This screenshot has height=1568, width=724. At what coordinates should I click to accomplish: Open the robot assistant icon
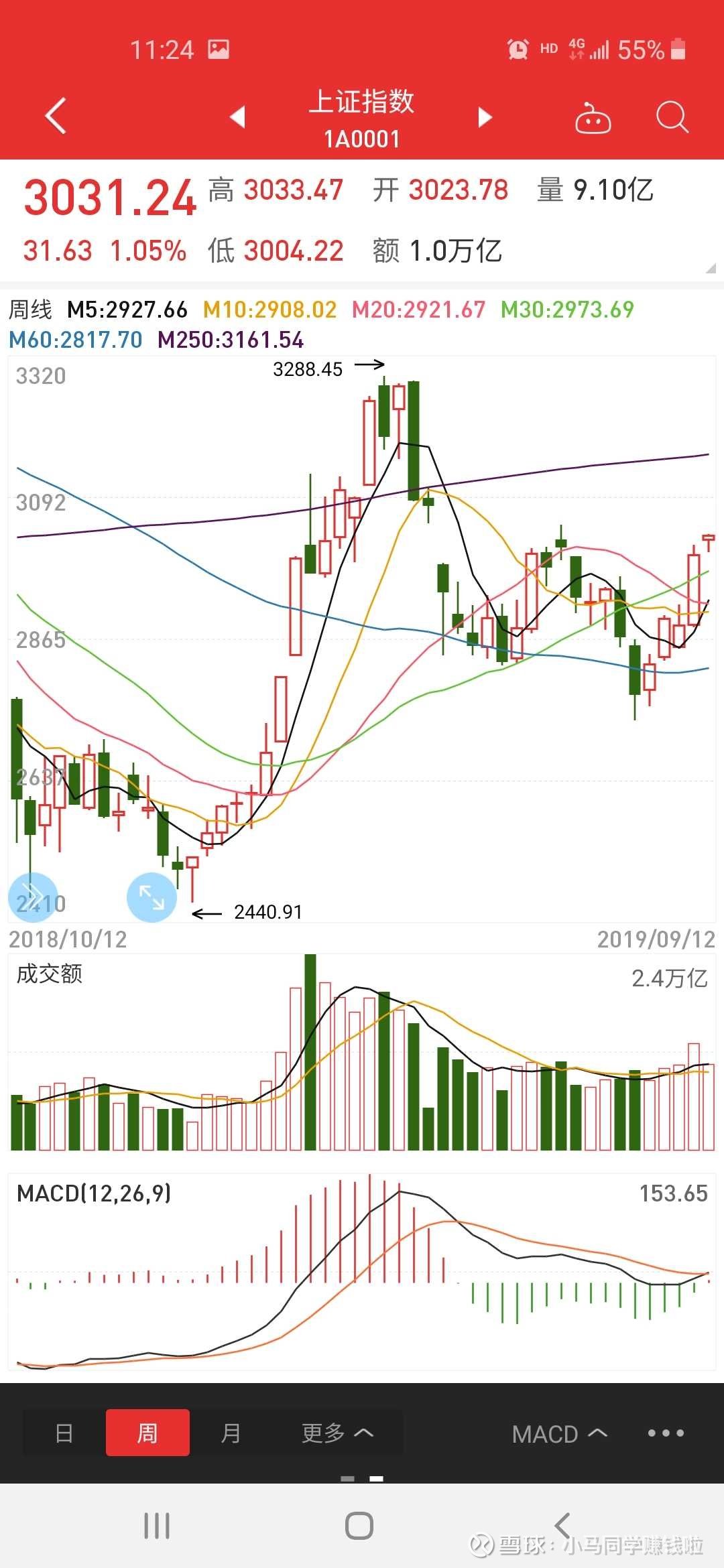tap(593, 119)
